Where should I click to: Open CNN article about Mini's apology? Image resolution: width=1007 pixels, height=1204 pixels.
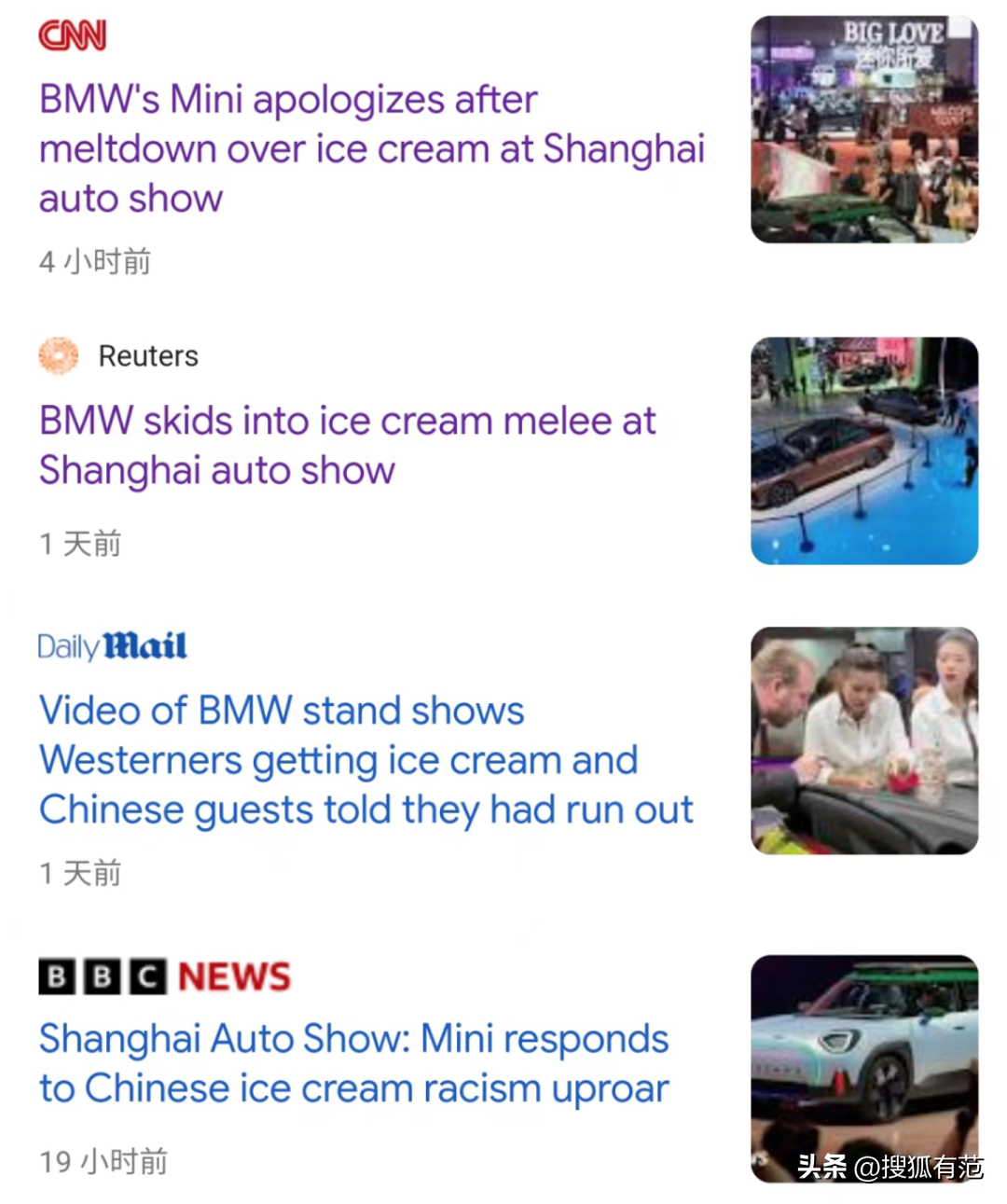[x=371, y=149]
